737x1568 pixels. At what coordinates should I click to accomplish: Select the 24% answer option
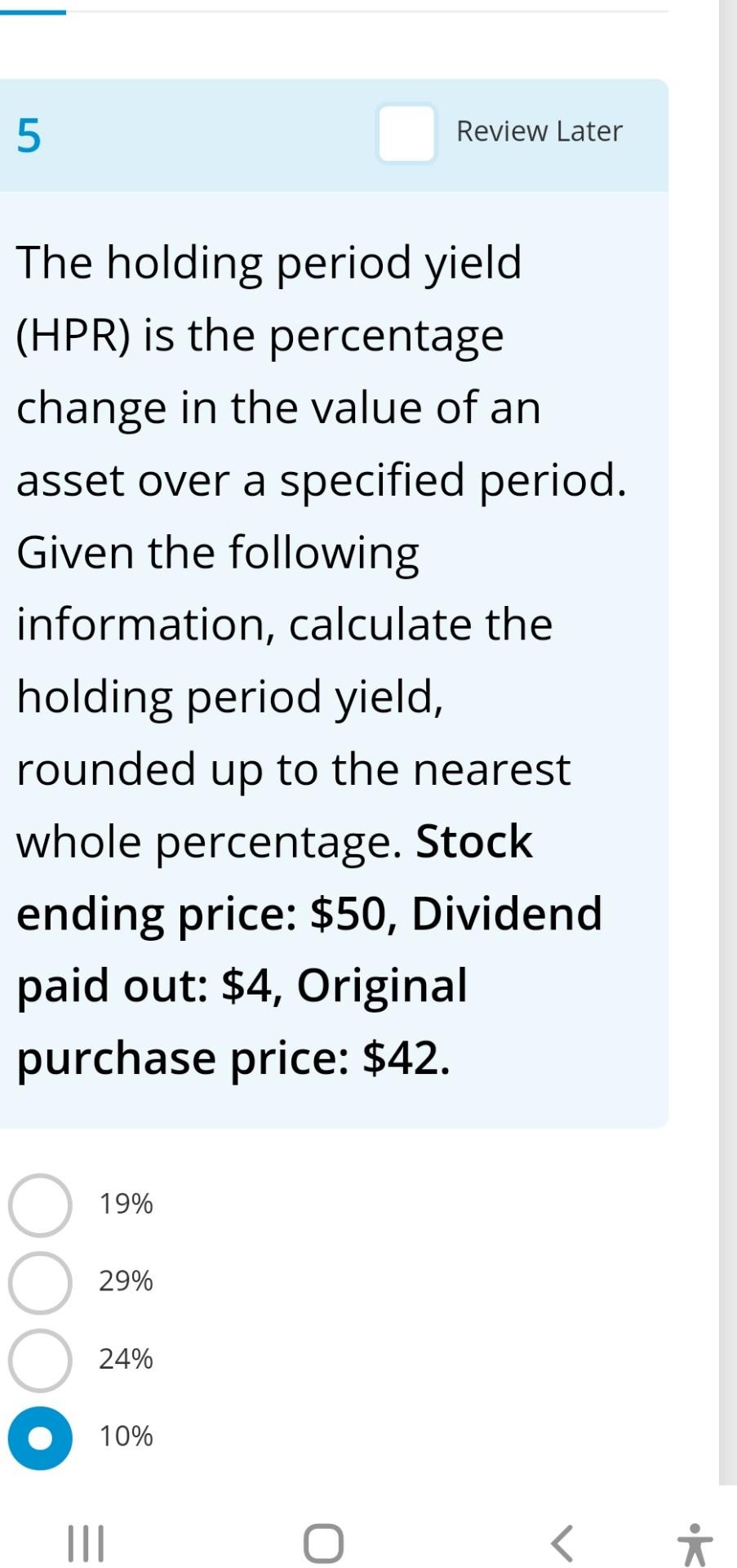(39, 1359)
